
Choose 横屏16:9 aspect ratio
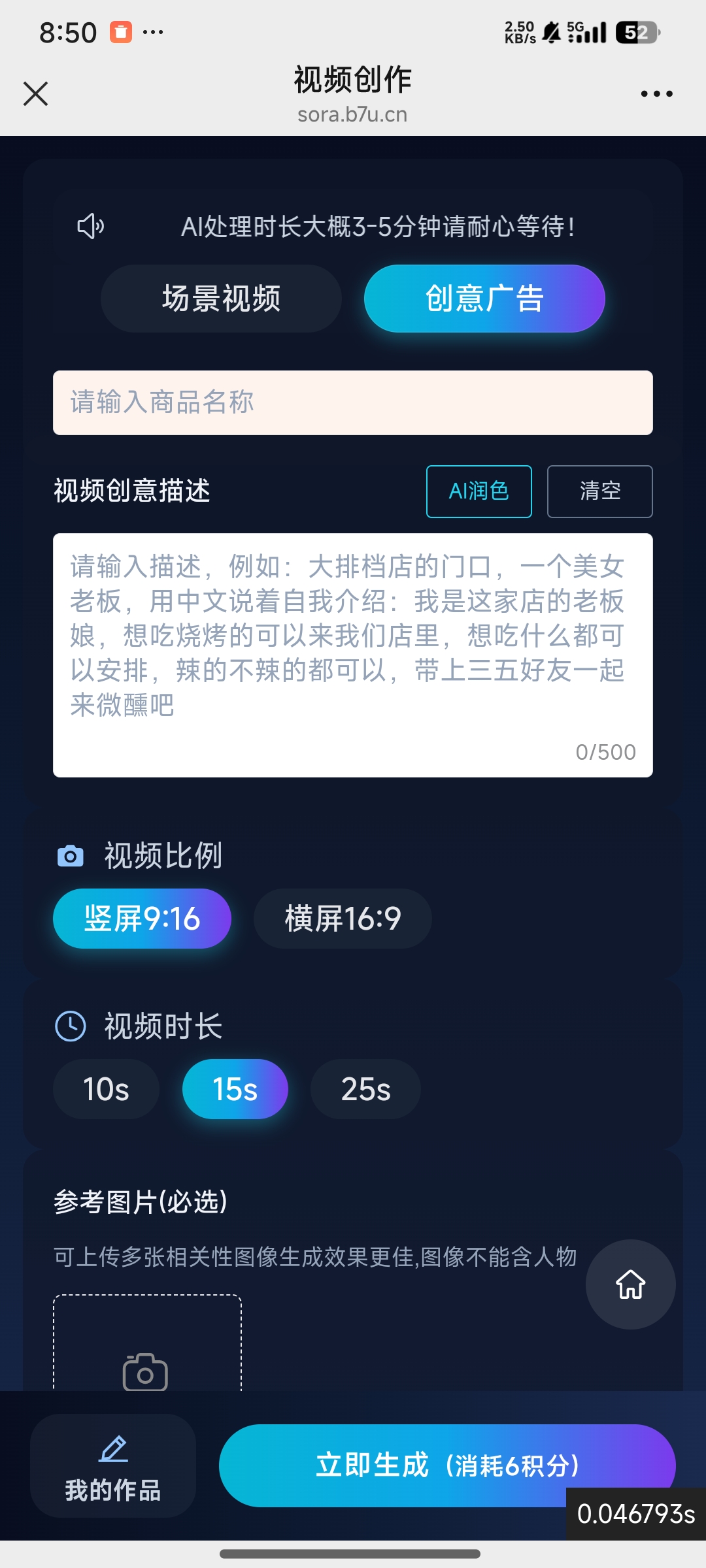click(343, 919)
